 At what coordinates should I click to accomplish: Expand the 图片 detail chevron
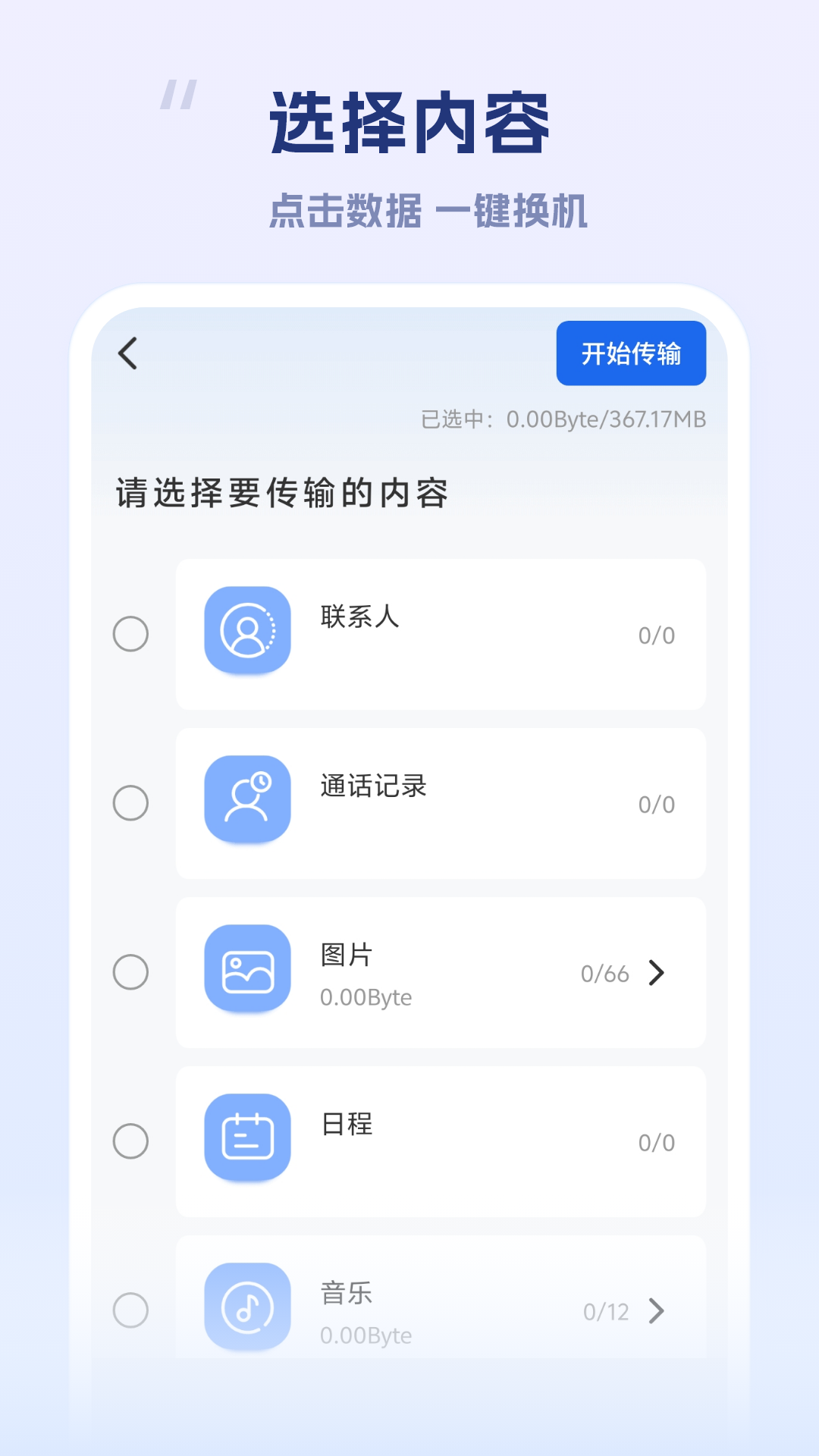pyautogui.click(x=657, y=973)
